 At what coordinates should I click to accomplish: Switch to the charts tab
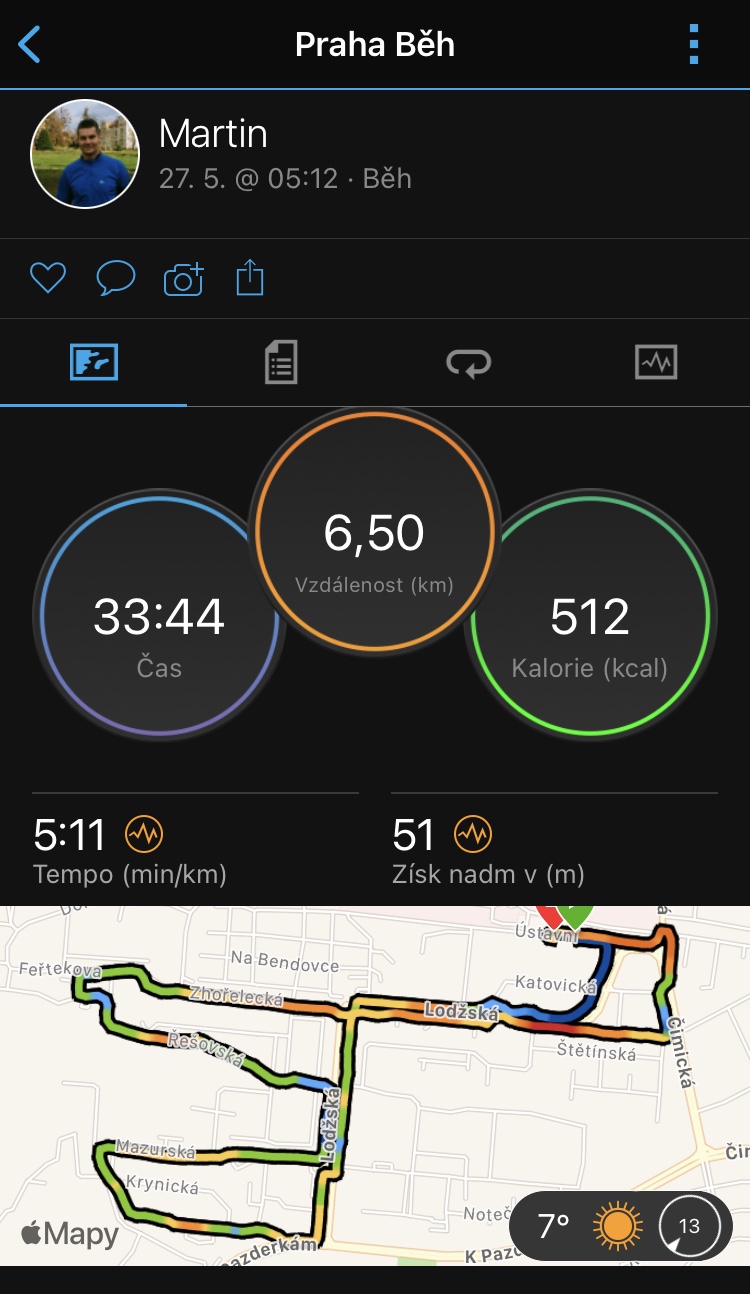[x=656, y=362]
